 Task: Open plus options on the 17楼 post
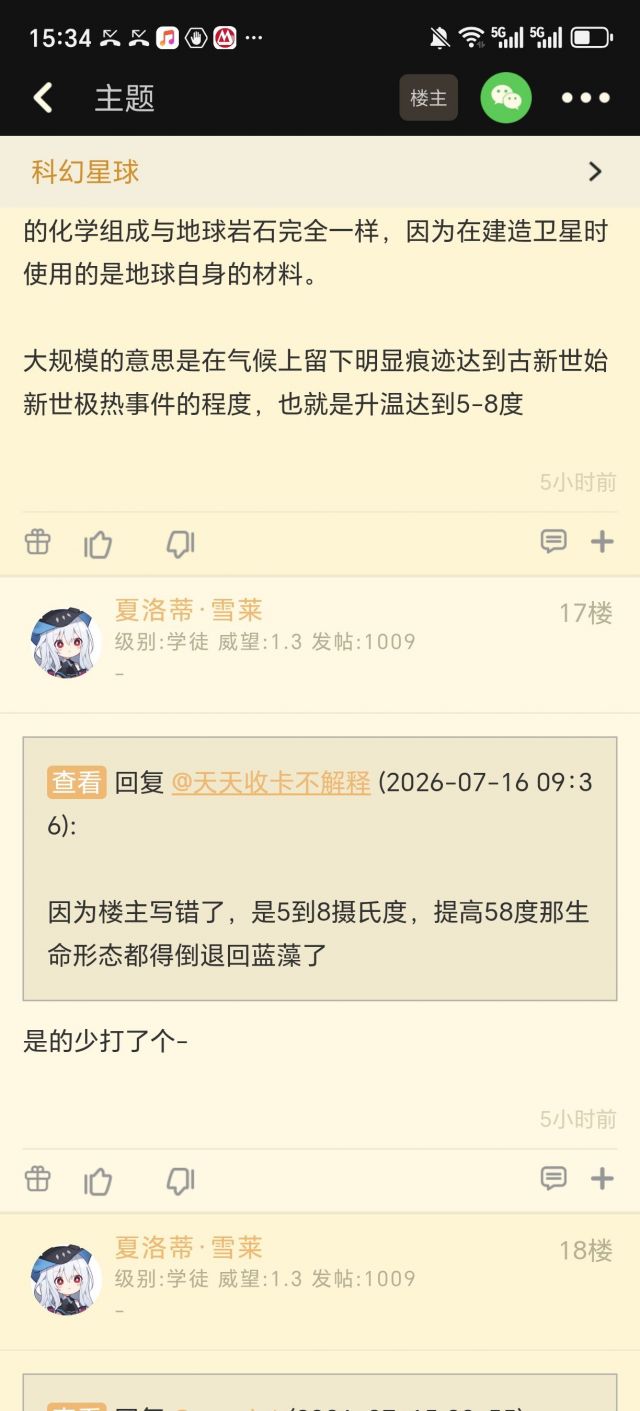tap(602, 1179)
